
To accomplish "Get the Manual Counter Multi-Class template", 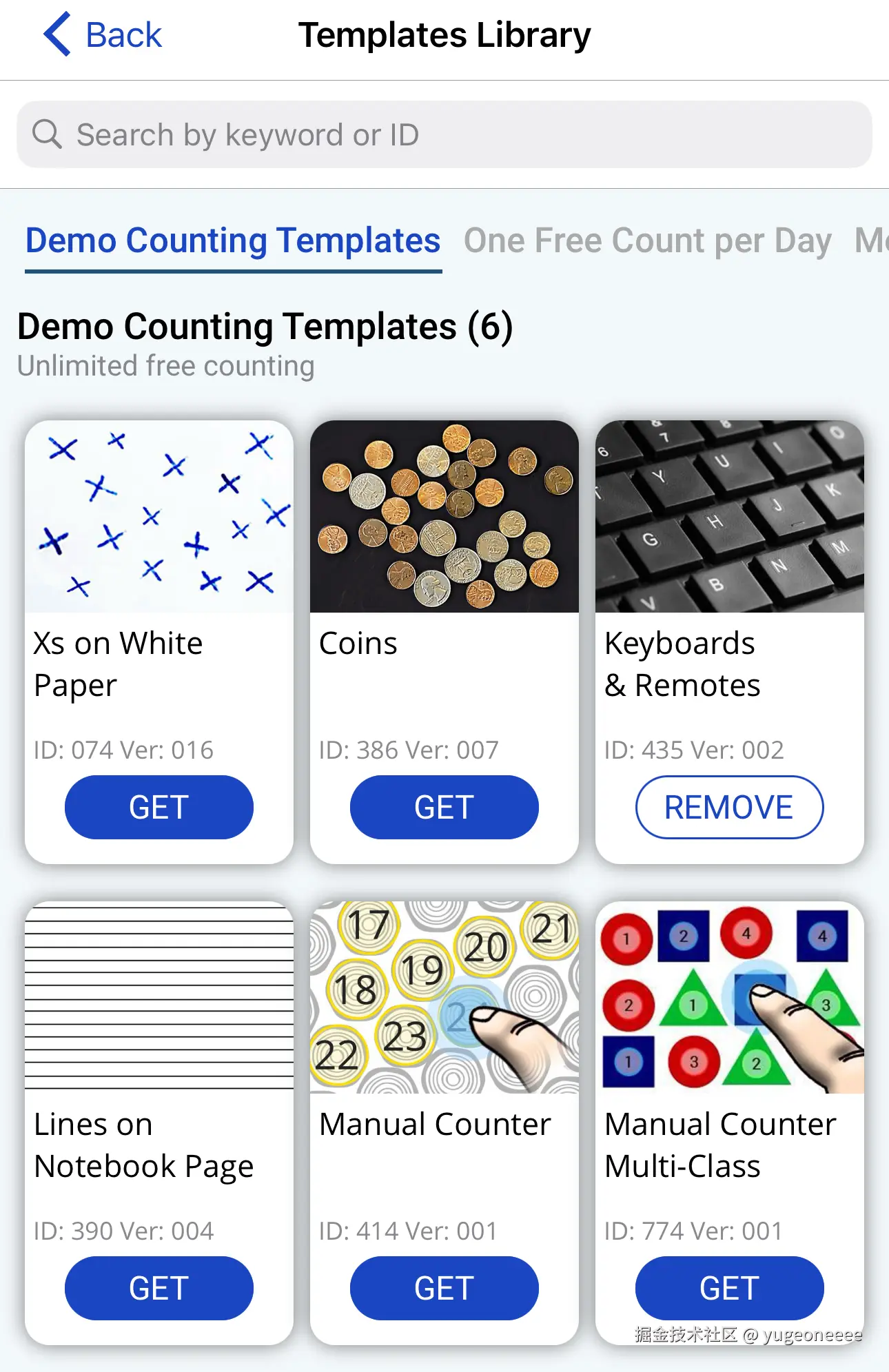I will [x=729, y=1288].
